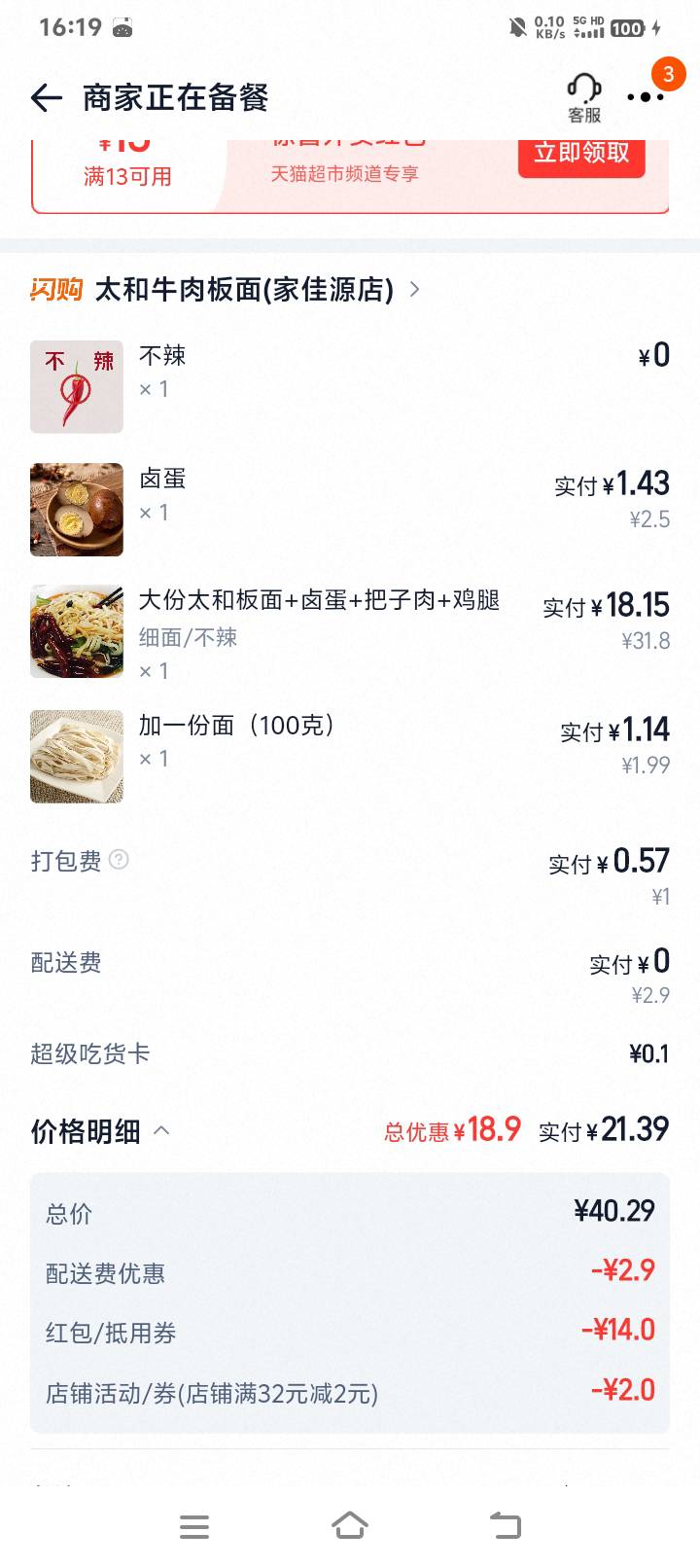Go back from the order status page
The height and width of the screenshot is (1568, 700).
click(x=47, y=97)
